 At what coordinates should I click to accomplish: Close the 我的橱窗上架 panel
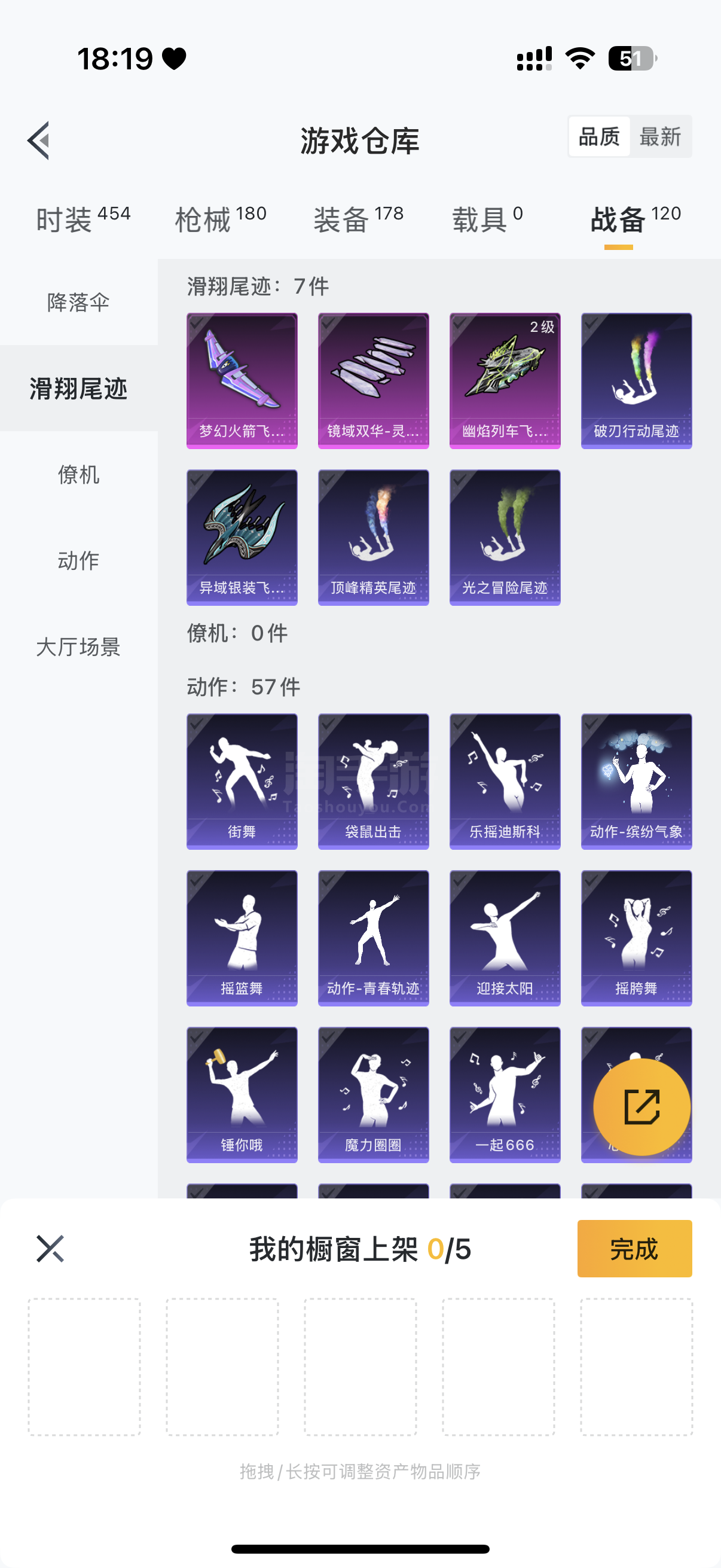tap(50, 1249)
